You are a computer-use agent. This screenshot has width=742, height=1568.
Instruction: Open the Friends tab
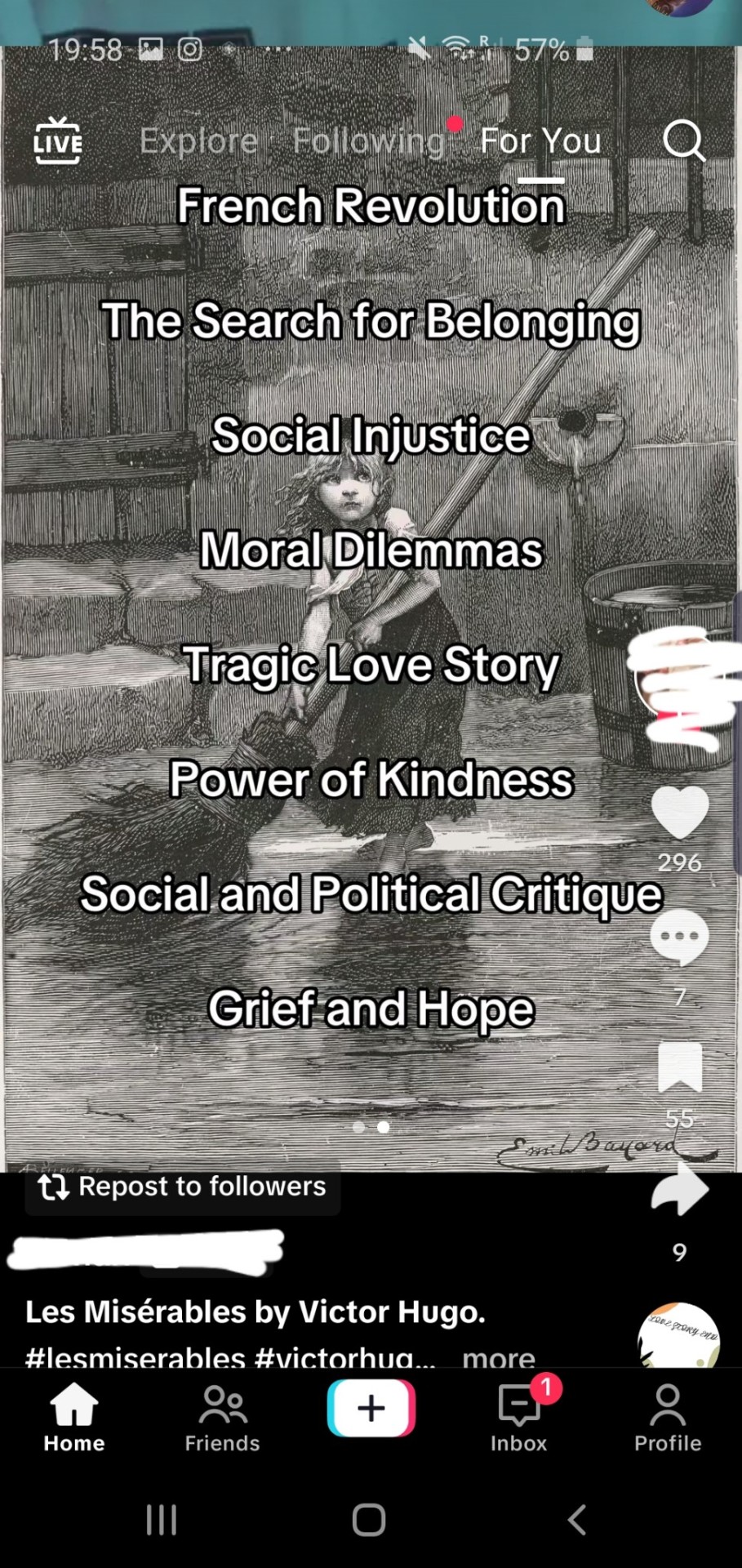coord(222,1418)
